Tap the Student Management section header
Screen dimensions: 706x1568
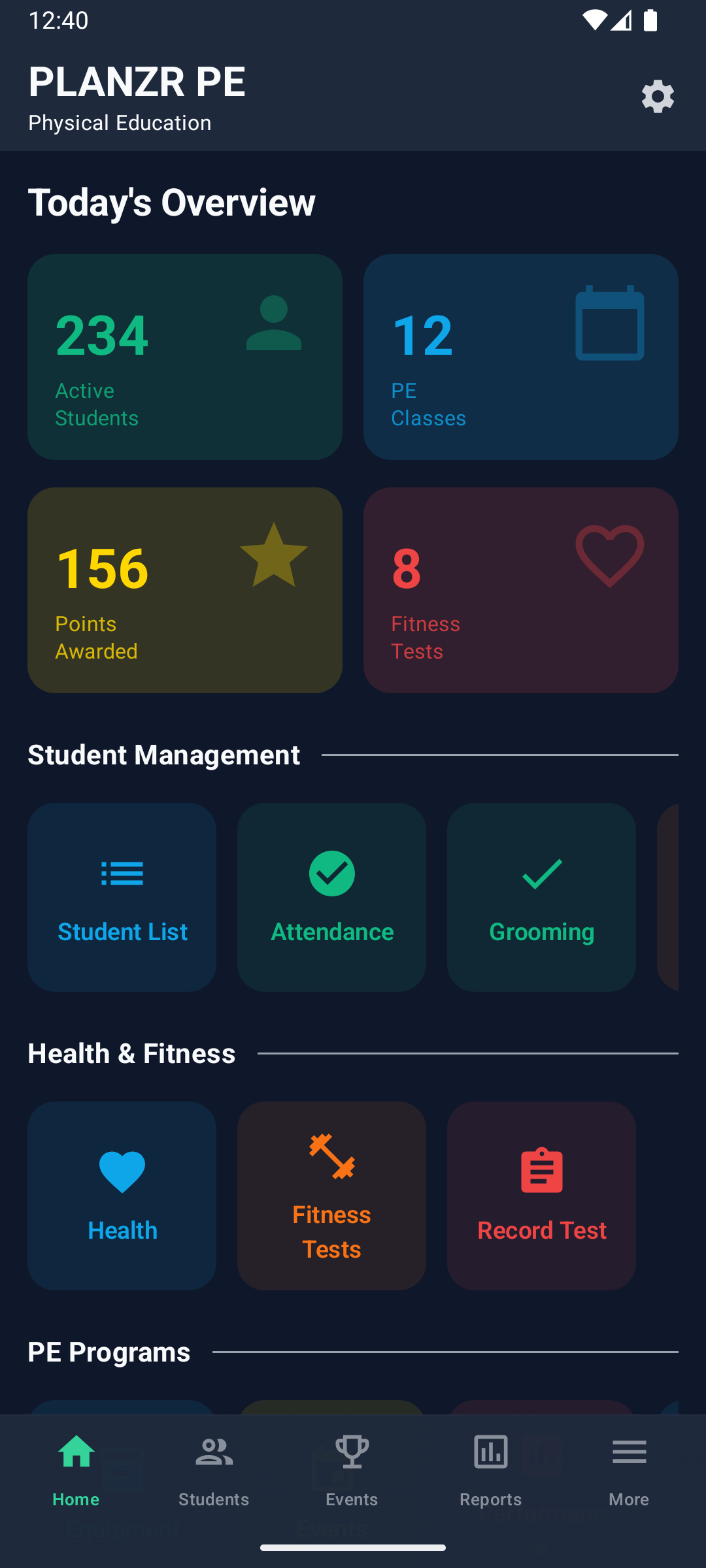click(163, 755)
